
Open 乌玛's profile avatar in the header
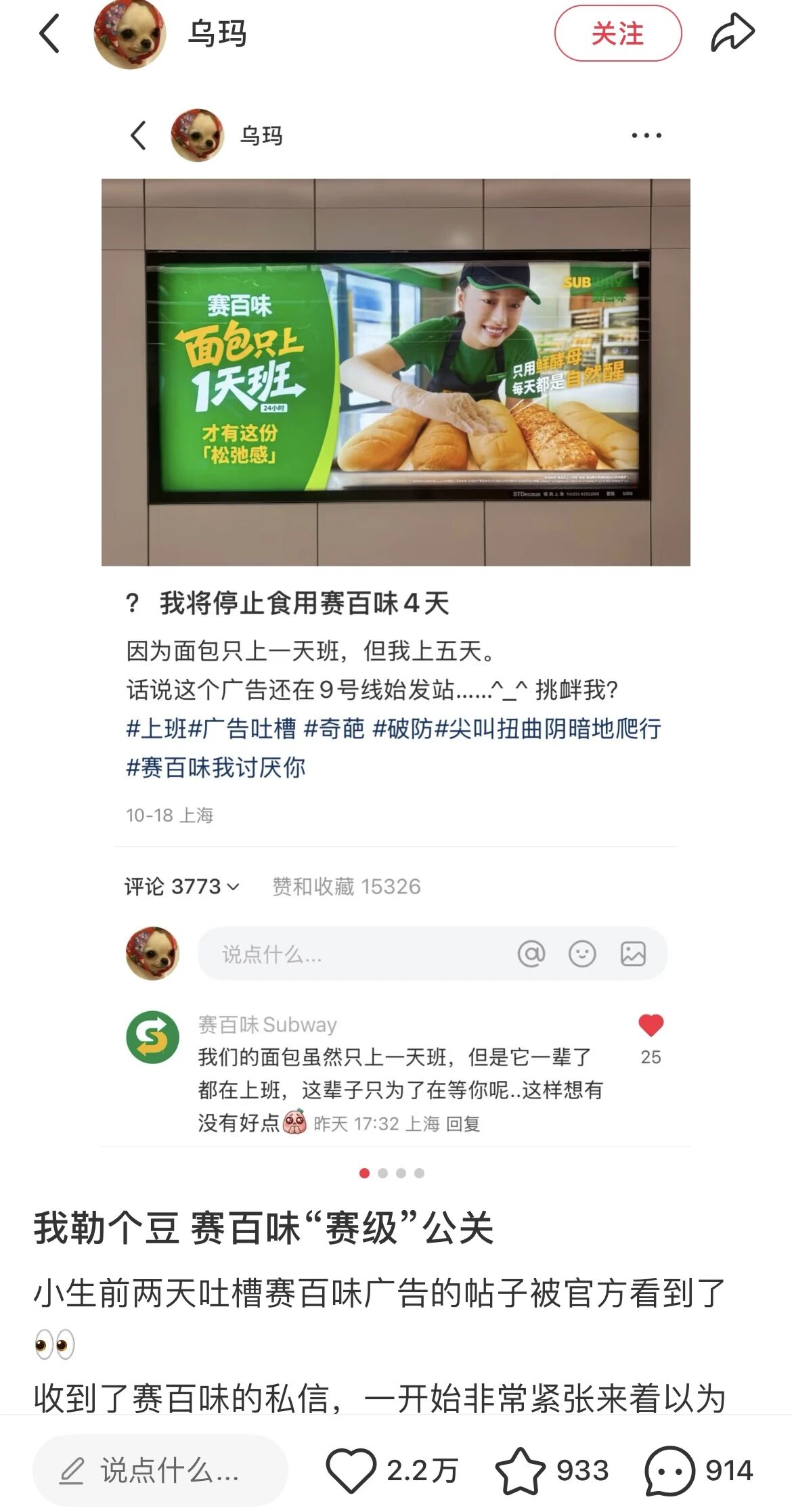pyautogui.click(x=130, y=34)
